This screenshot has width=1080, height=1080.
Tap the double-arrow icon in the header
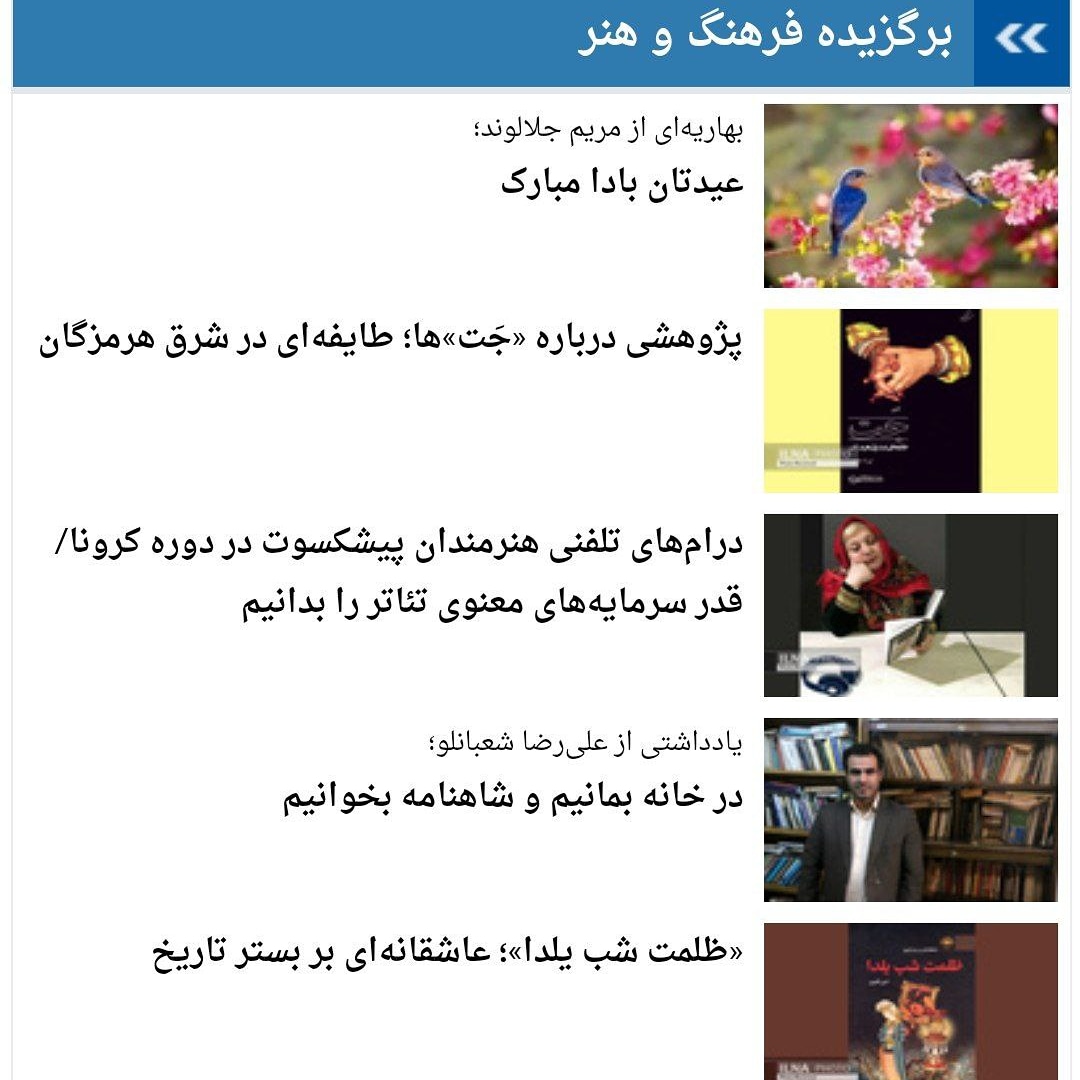point(1021,40)
